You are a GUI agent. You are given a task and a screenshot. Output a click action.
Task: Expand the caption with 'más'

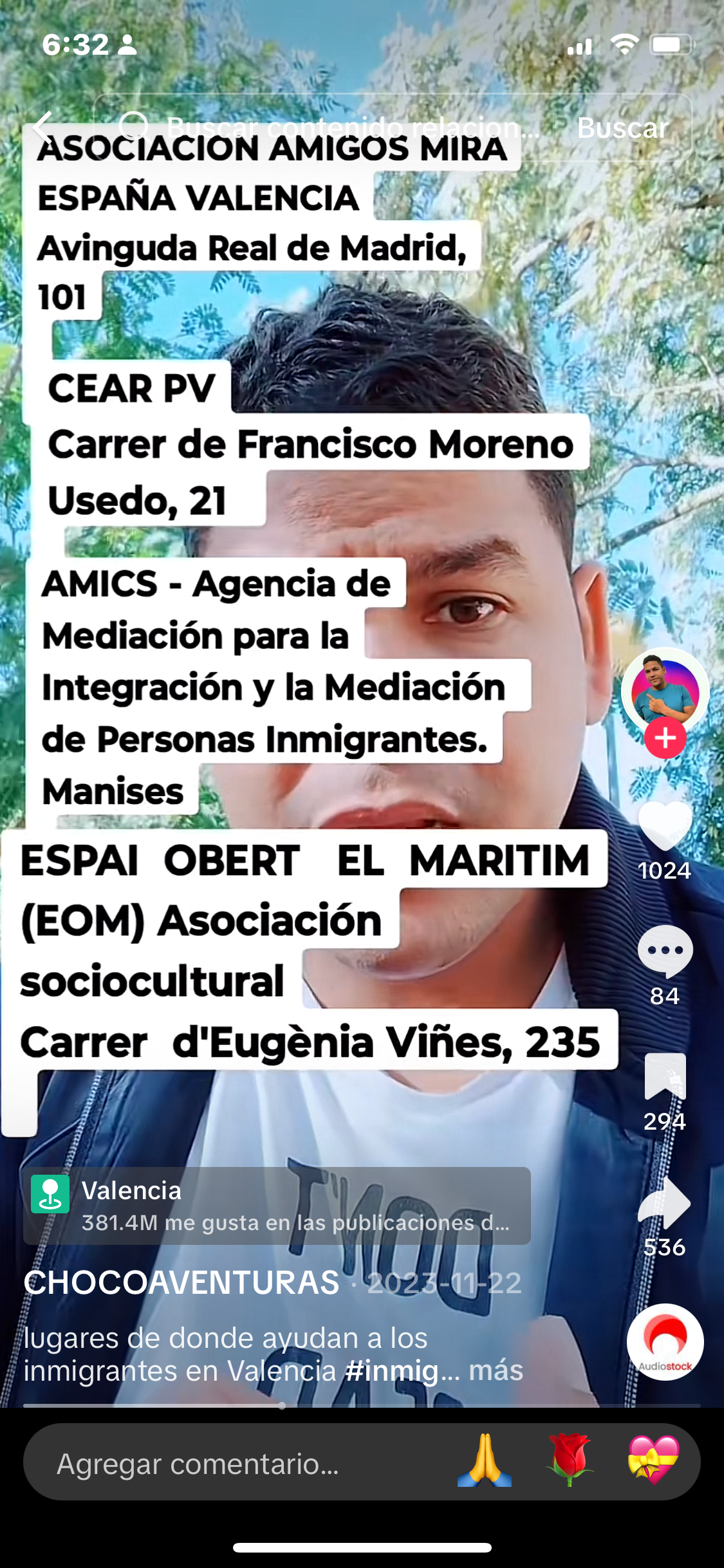(496, 1370)
